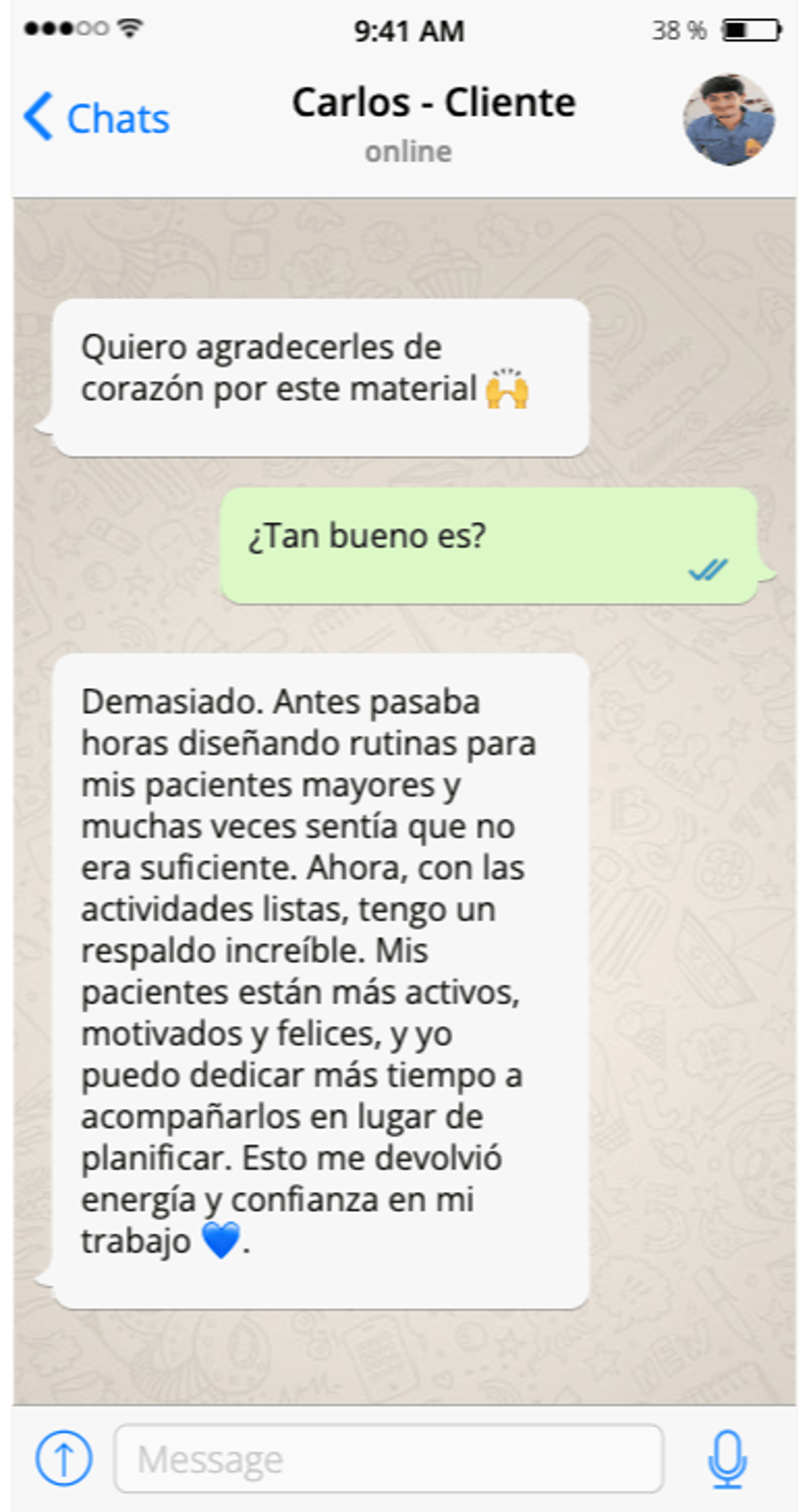811x1512 pixels.
Task: Record a voice message with microphone
Action: click(x=727, y=1459)
